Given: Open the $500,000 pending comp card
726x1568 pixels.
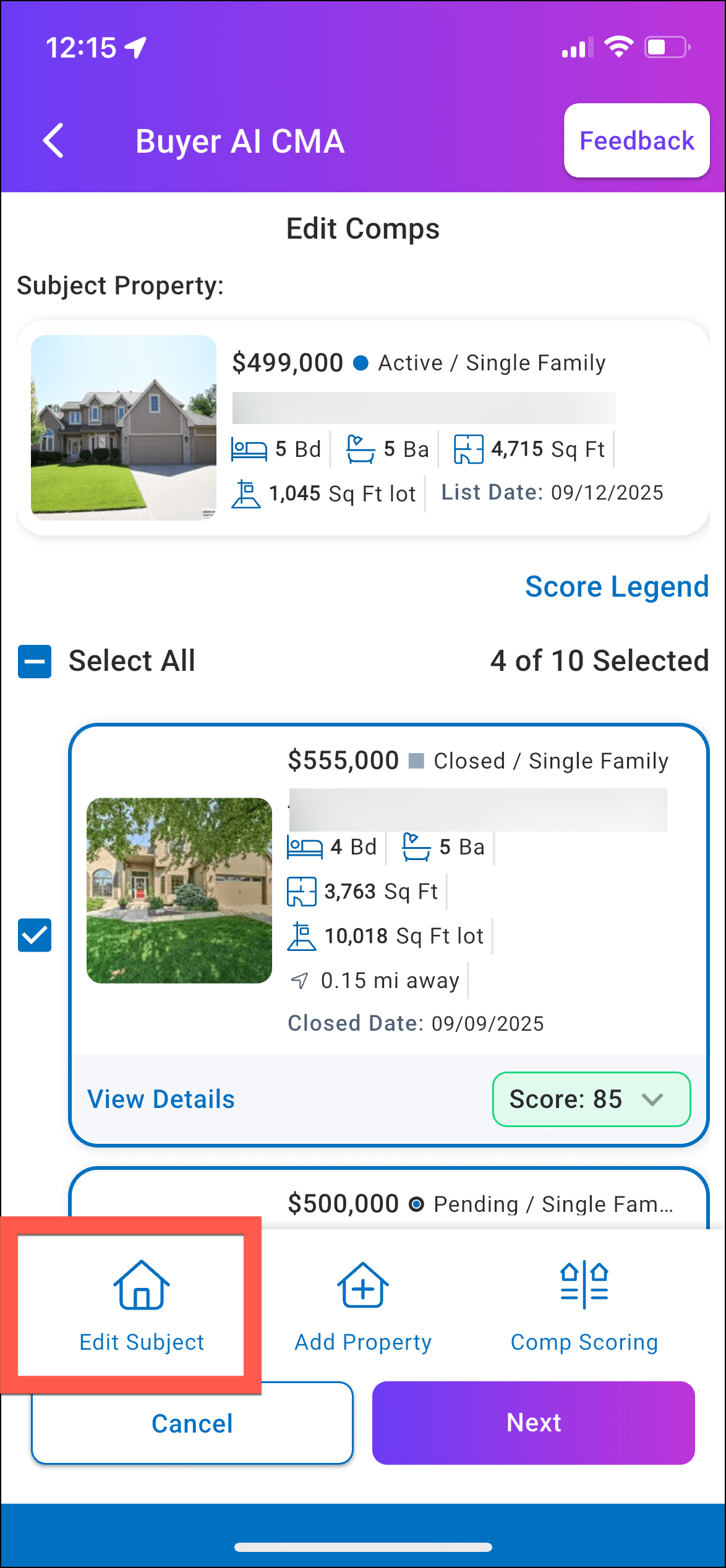Looking at the screenshot, I should (x=479, y=1203).
